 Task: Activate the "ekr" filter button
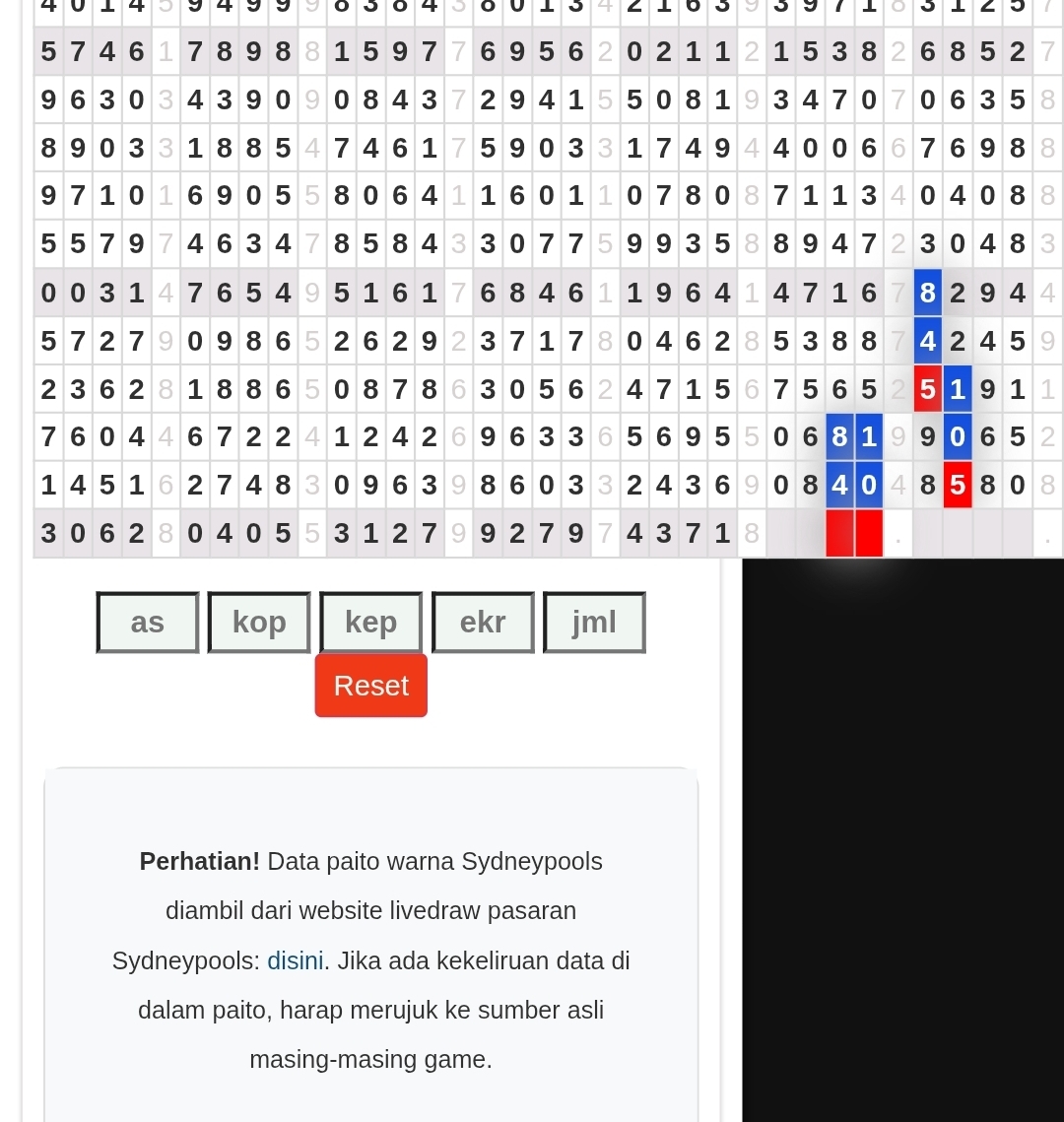pyautogui.click(x=483, y=623)
